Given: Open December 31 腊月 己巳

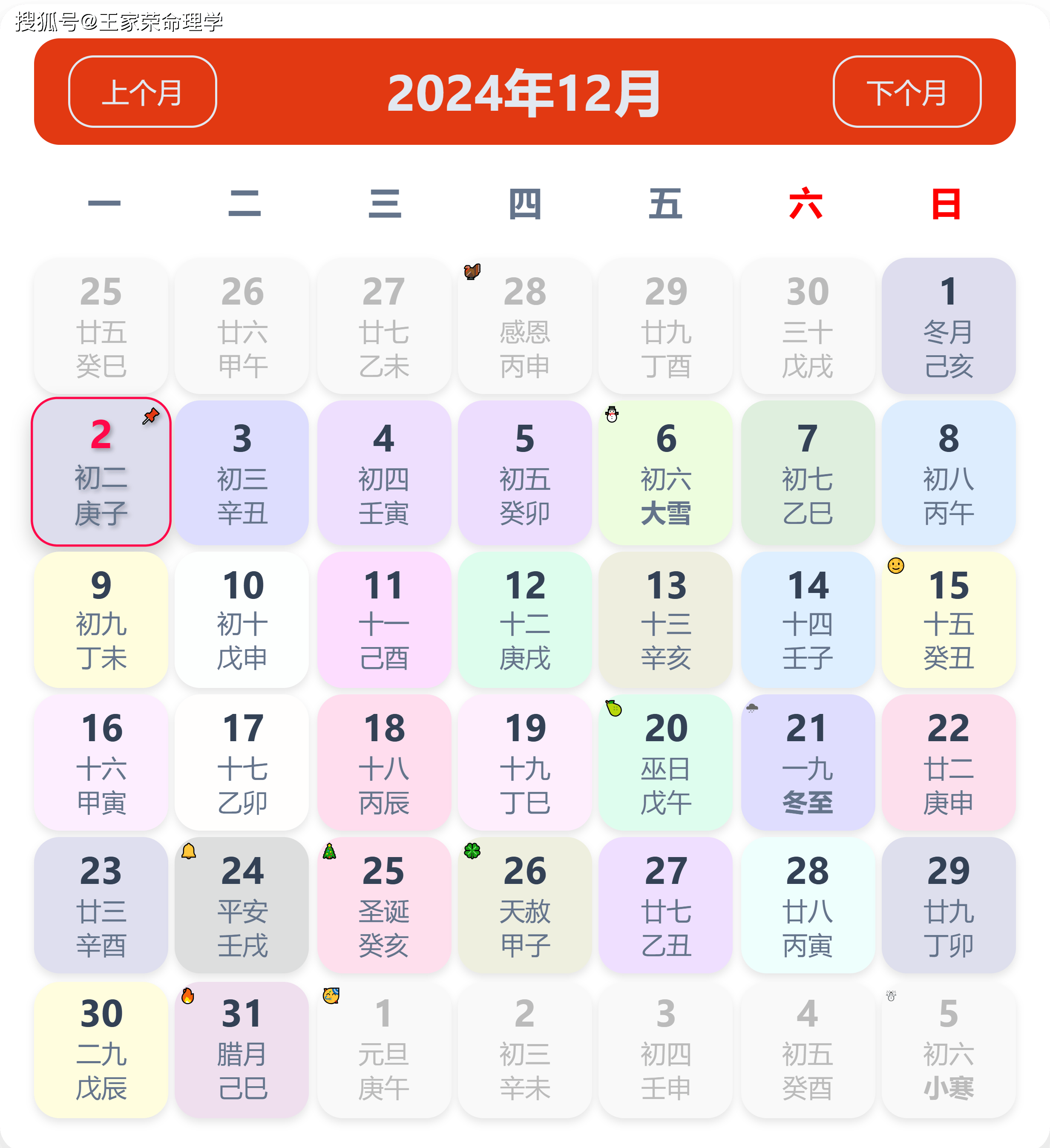Looking at the screenshot, I should [242, 1050].
